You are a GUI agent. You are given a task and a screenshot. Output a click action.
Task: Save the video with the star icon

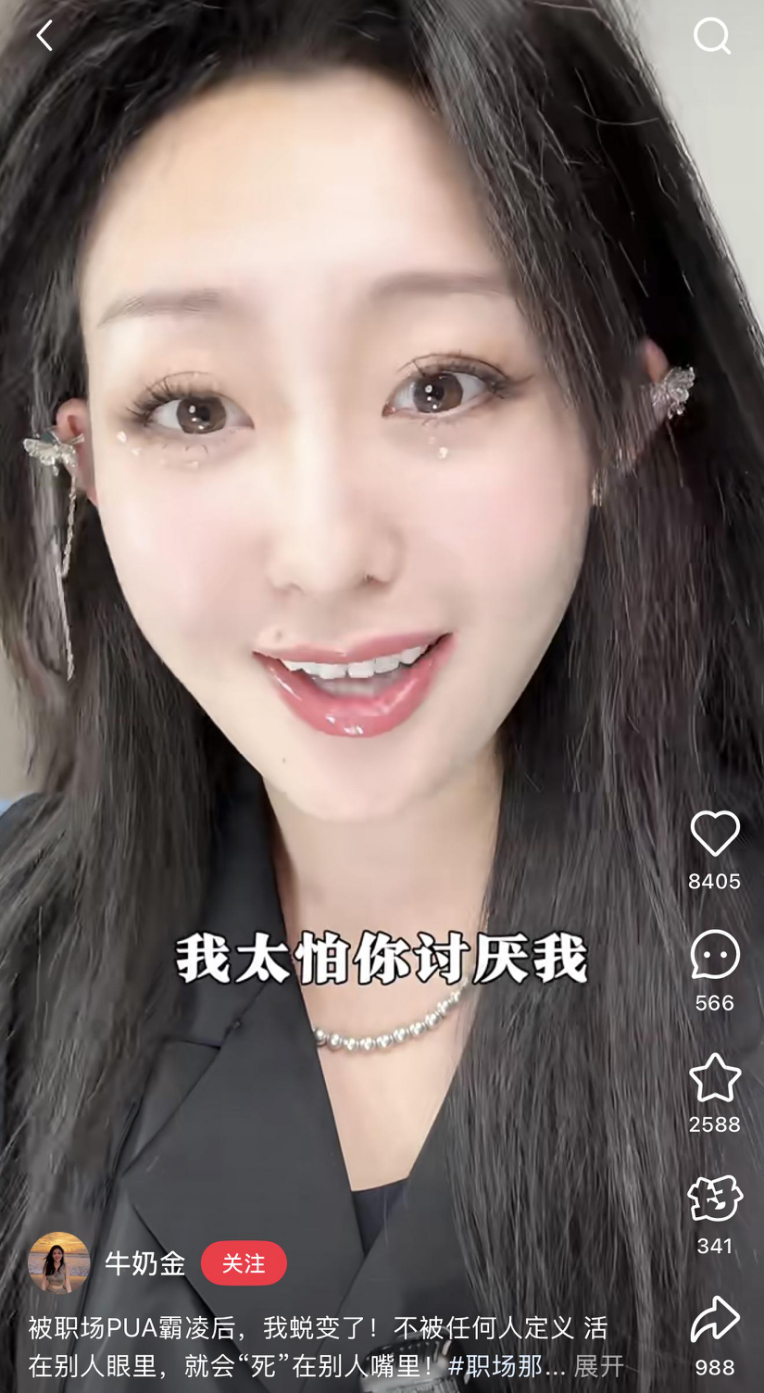(x=715, y=1077)
